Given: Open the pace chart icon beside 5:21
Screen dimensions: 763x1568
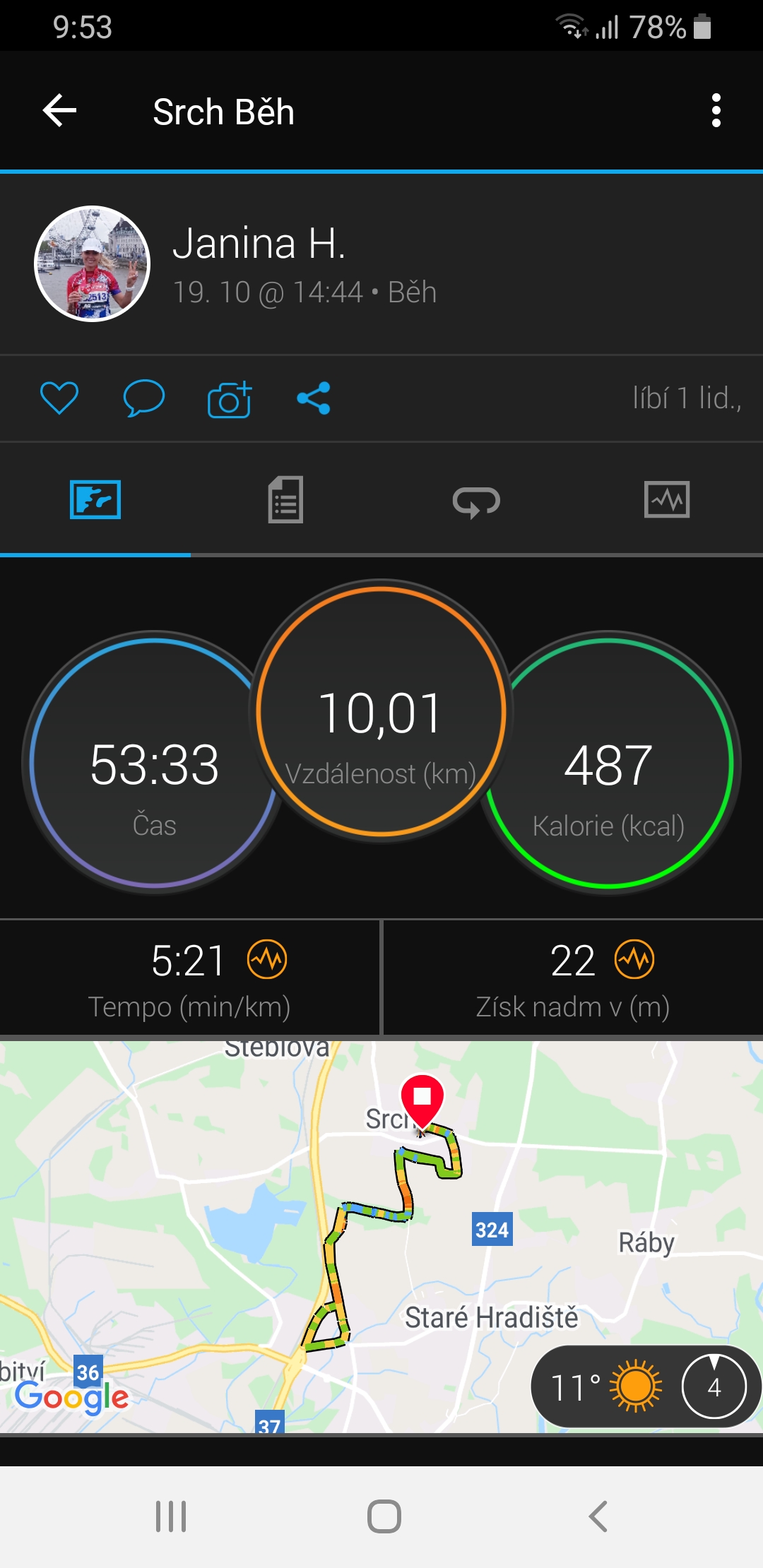Looking at the screenshot, I should tap(267, 959).
